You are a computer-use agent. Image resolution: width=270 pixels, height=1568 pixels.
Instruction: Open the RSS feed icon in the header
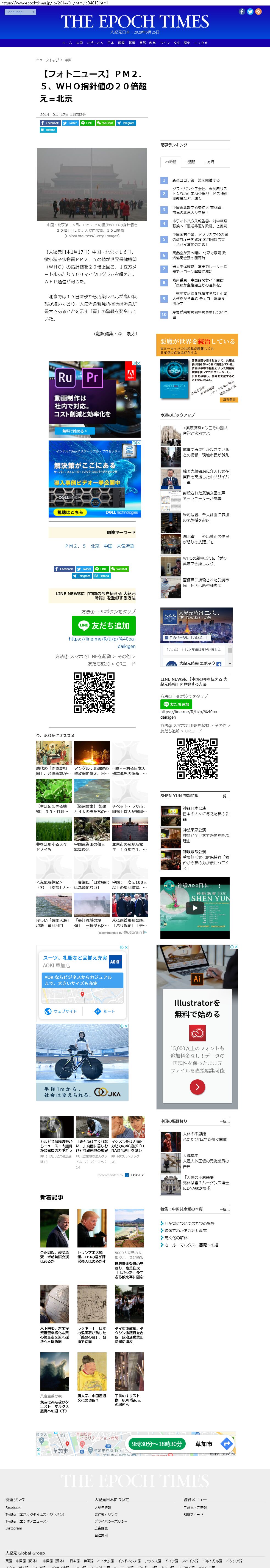point(258,12)
